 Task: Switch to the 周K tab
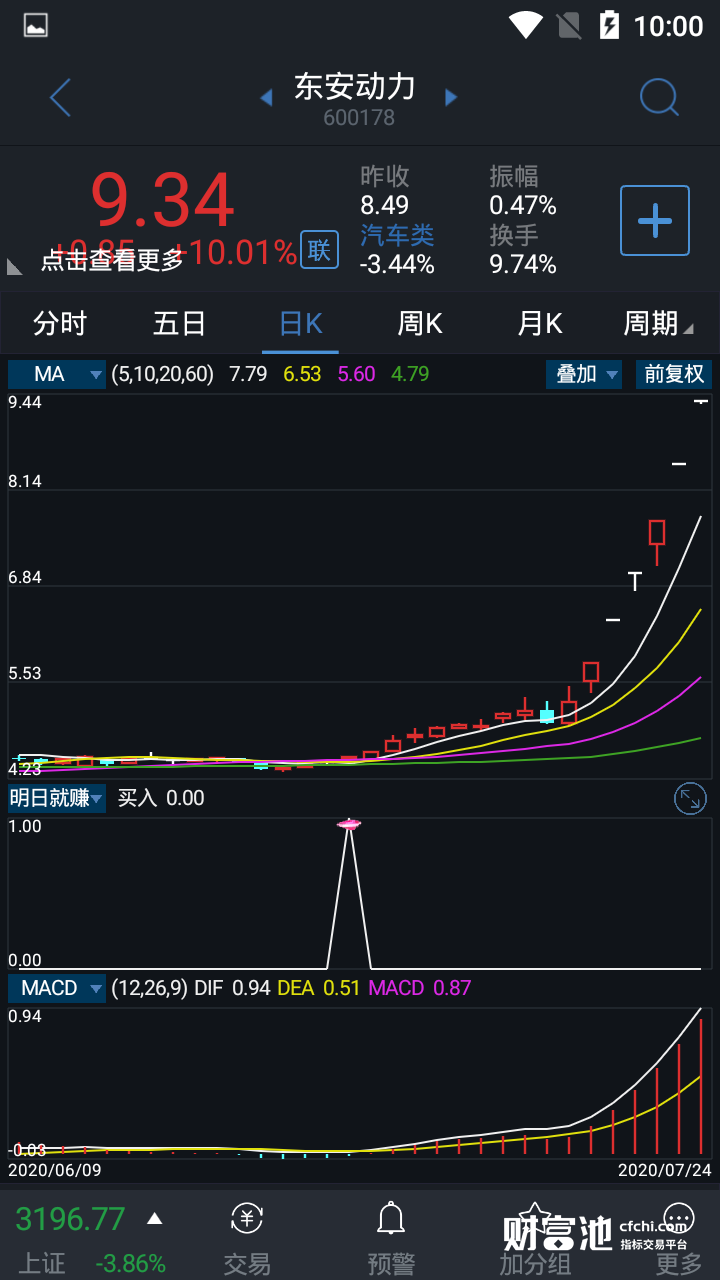point(420,324)
